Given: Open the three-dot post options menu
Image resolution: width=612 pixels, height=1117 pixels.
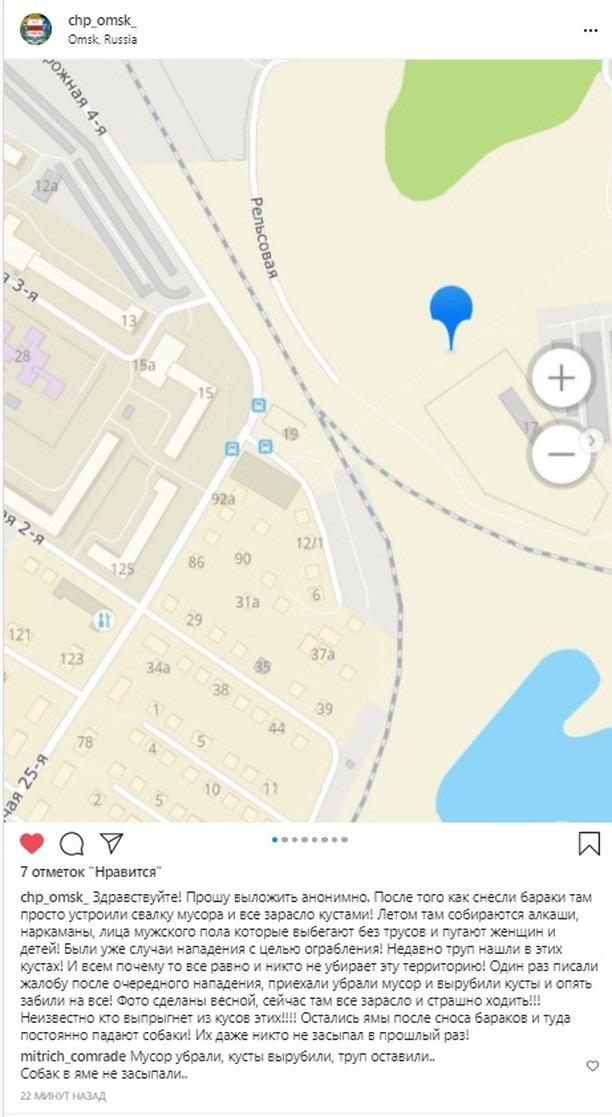Looking at the screenshot, I should [590, 31].
